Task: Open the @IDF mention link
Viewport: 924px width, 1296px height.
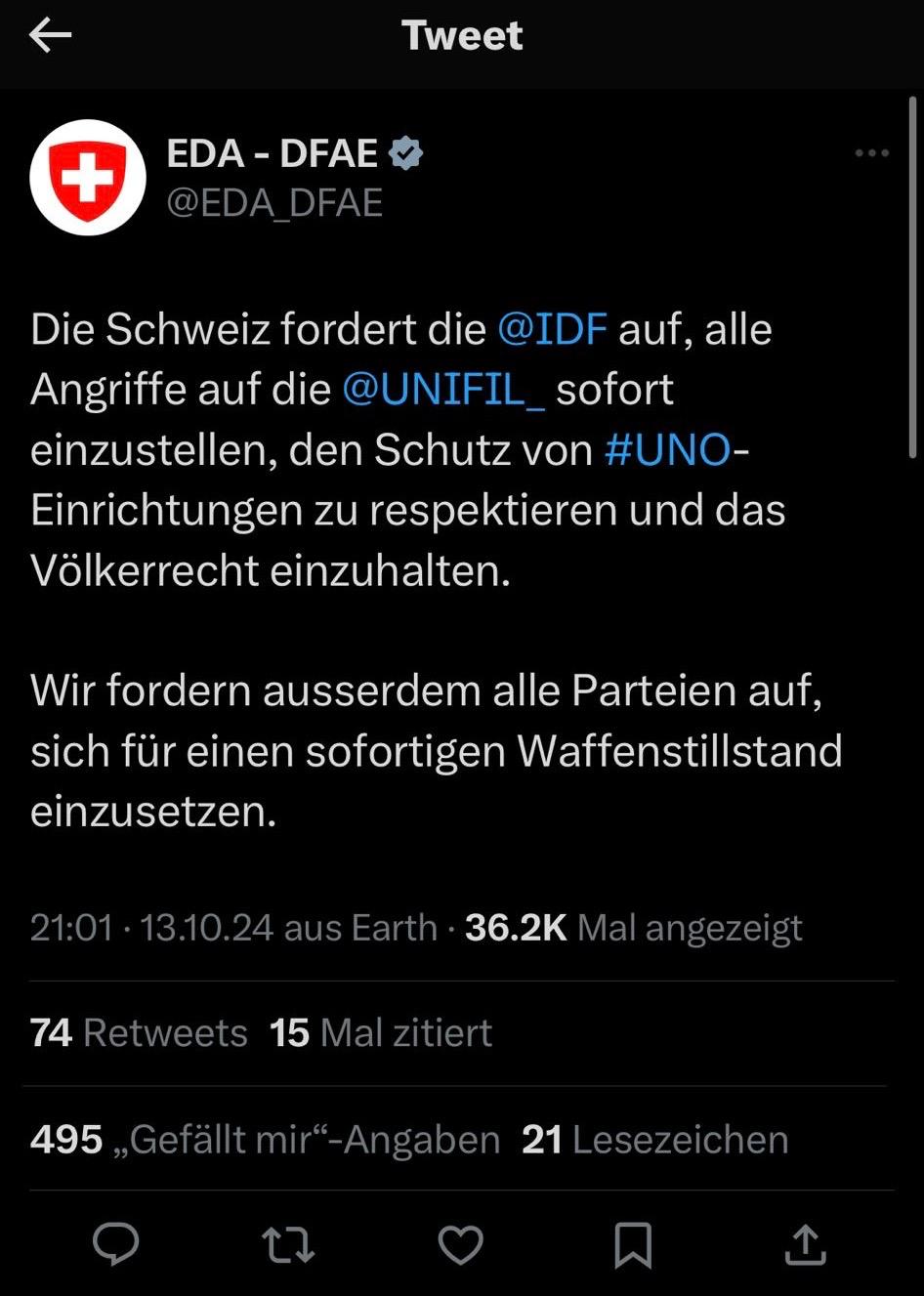Action: [552, 329]
